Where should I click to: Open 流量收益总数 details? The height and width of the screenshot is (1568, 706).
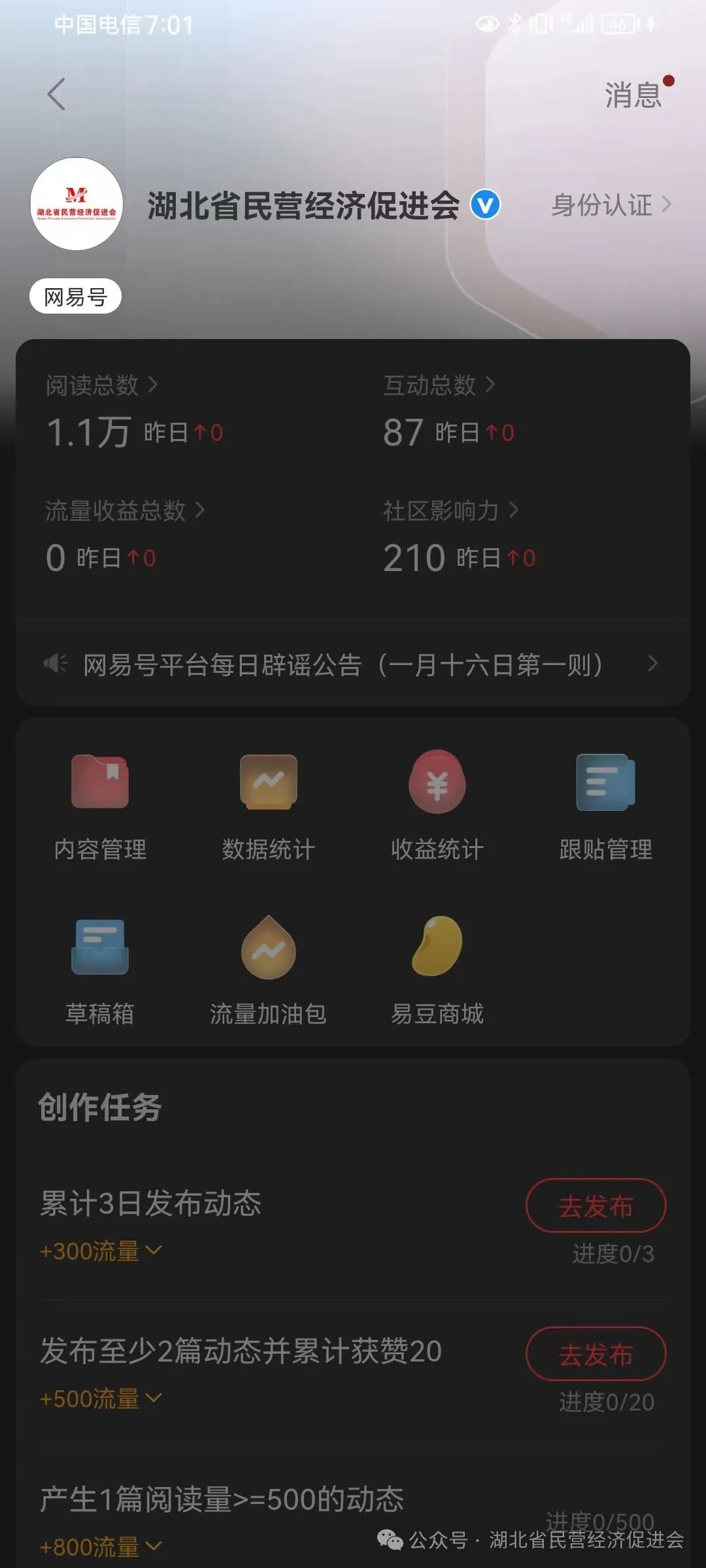[x=124, y=511]
